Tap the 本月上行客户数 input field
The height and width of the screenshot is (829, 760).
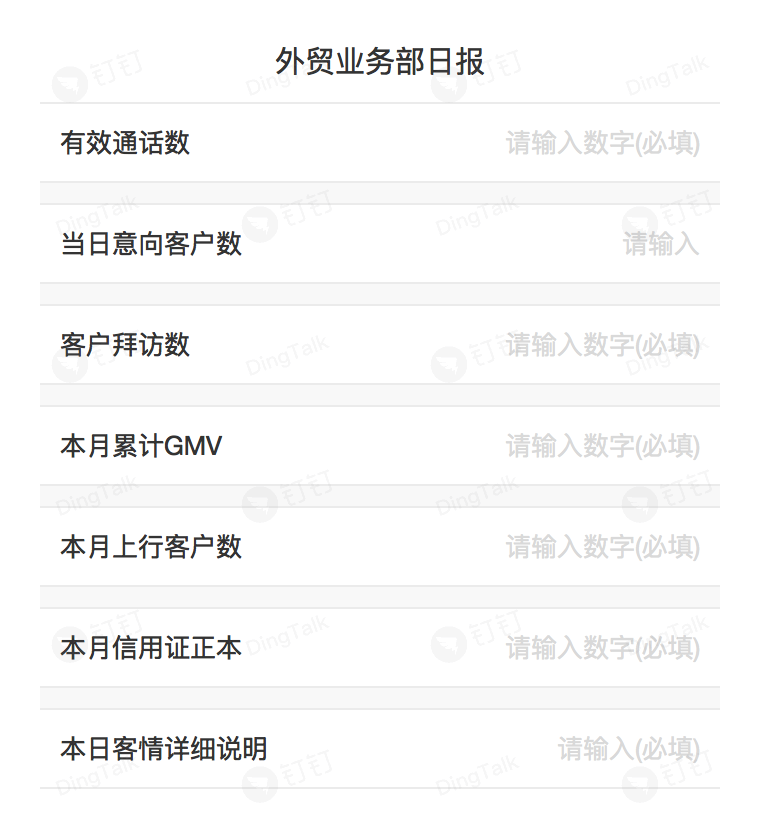602,547
